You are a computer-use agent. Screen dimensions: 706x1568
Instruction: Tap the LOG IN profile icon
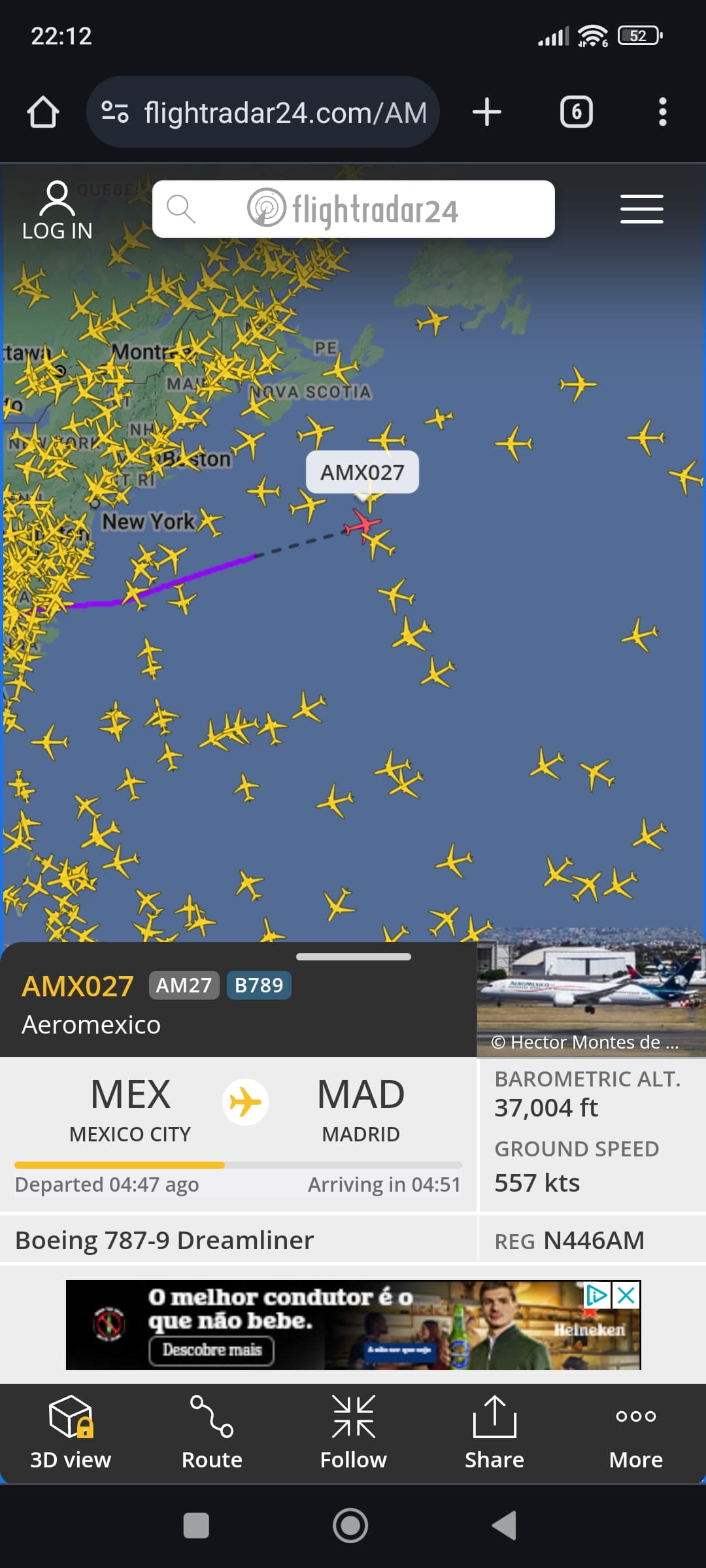click(58, 210)
